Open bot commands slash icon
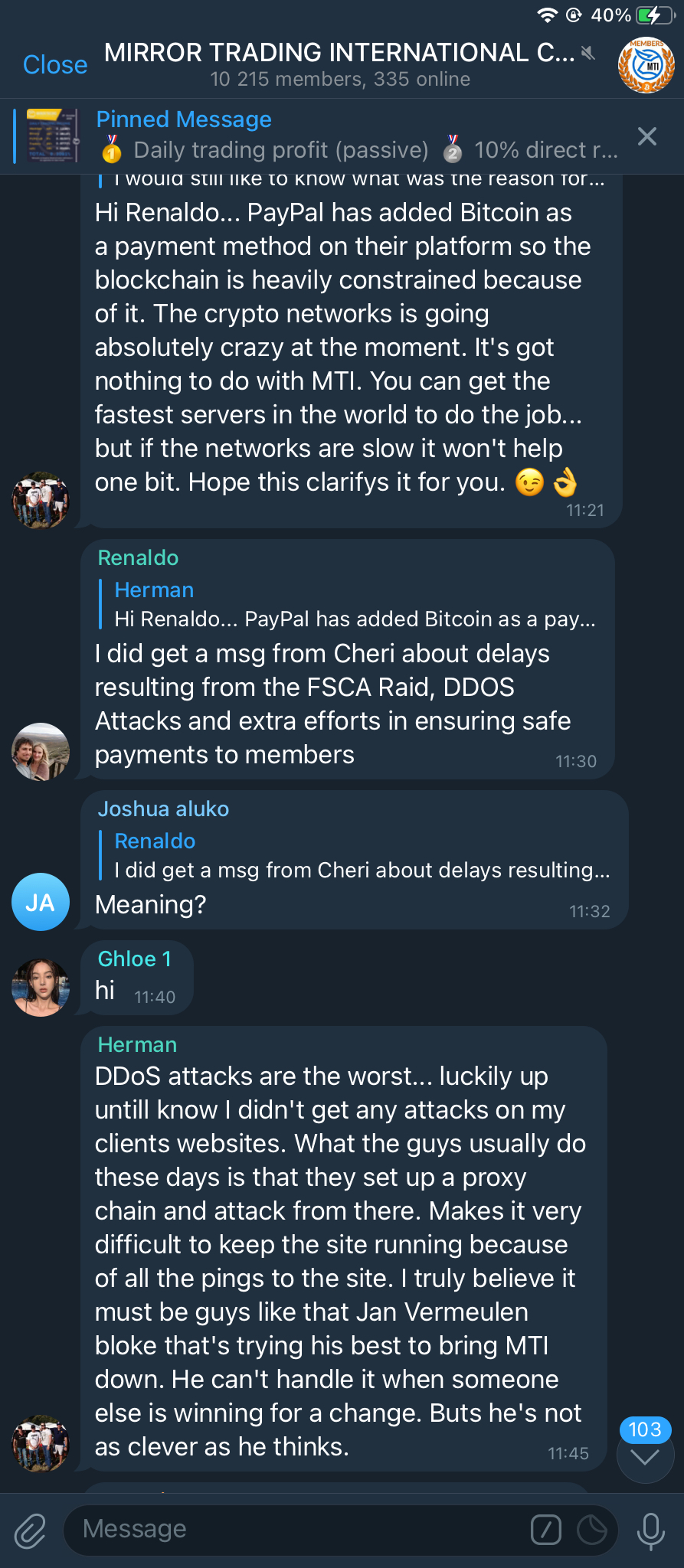The image size is (684, 1568). click(x=545, y=1530)
